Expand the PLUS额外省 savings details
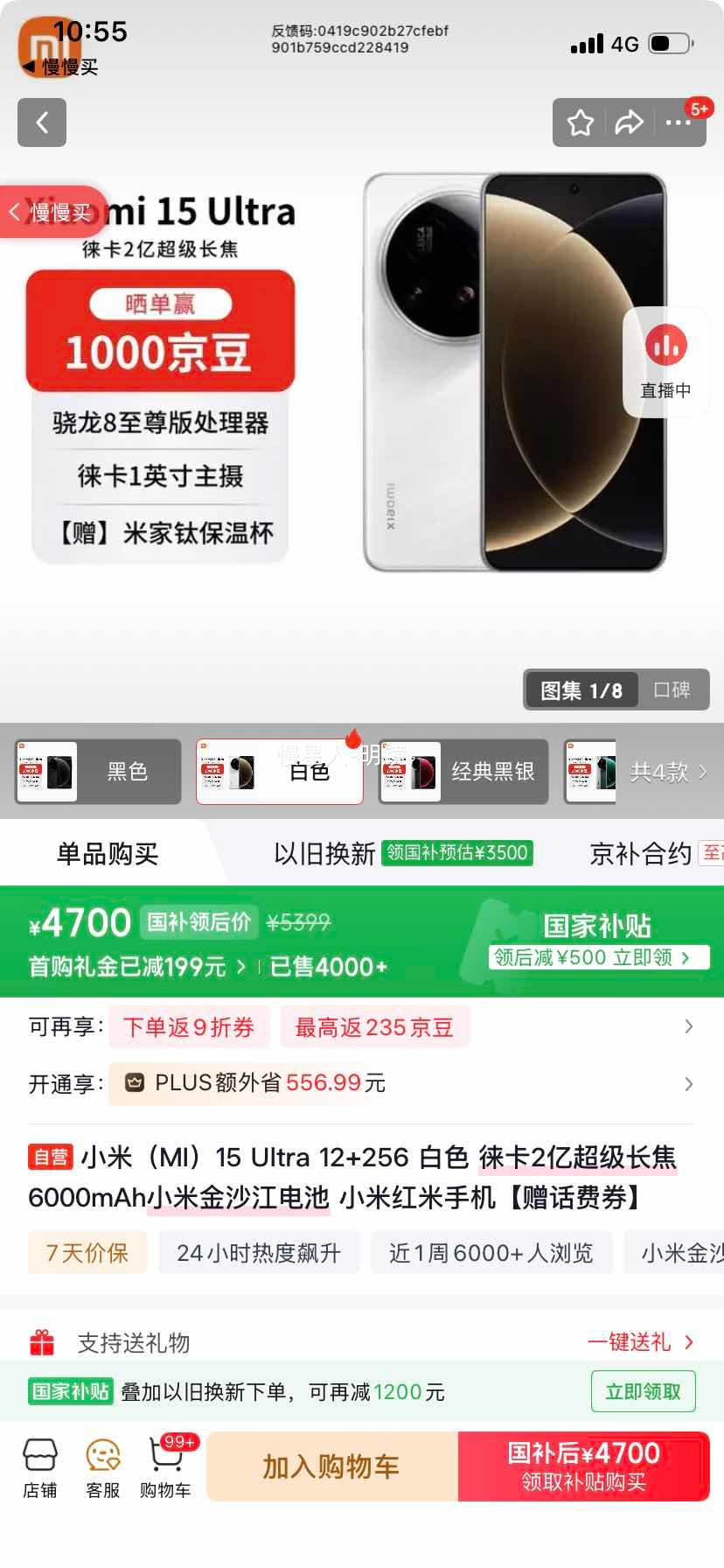 (x=690, y=1083)
